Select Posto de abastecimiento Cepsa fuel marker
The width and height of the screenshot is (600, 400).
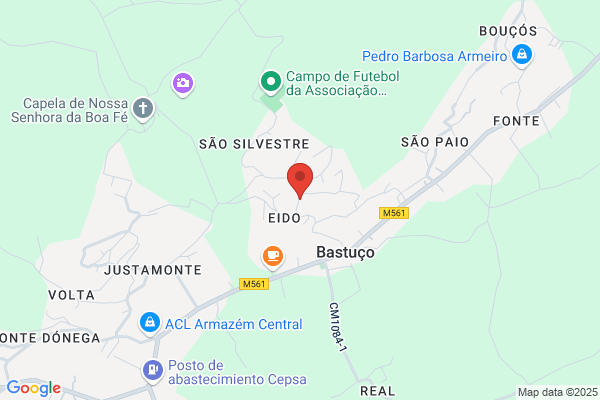[x=153, y=371]
